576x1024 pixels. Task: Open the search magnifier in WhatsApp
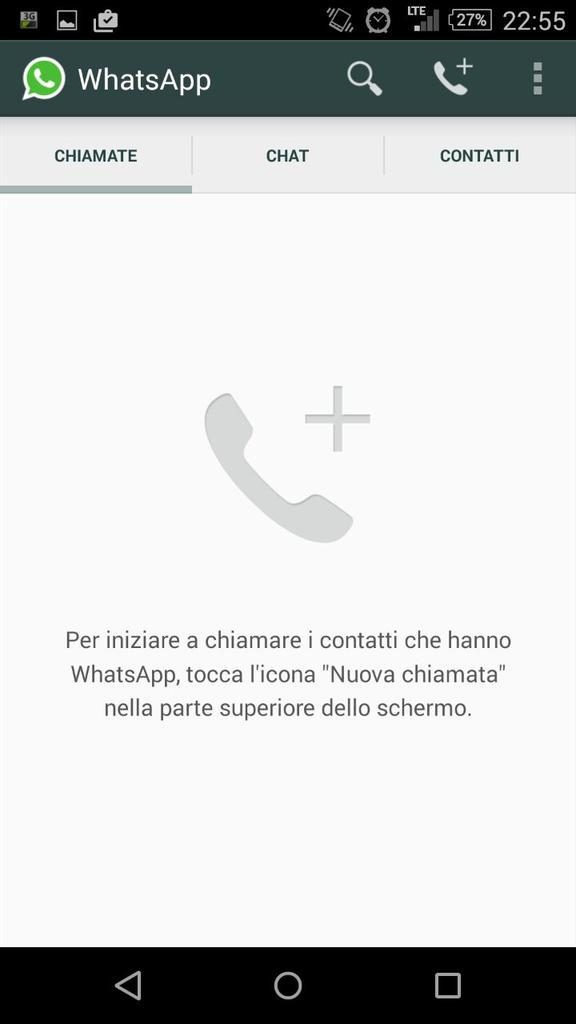pyautogui.click(x=364, y=79)
